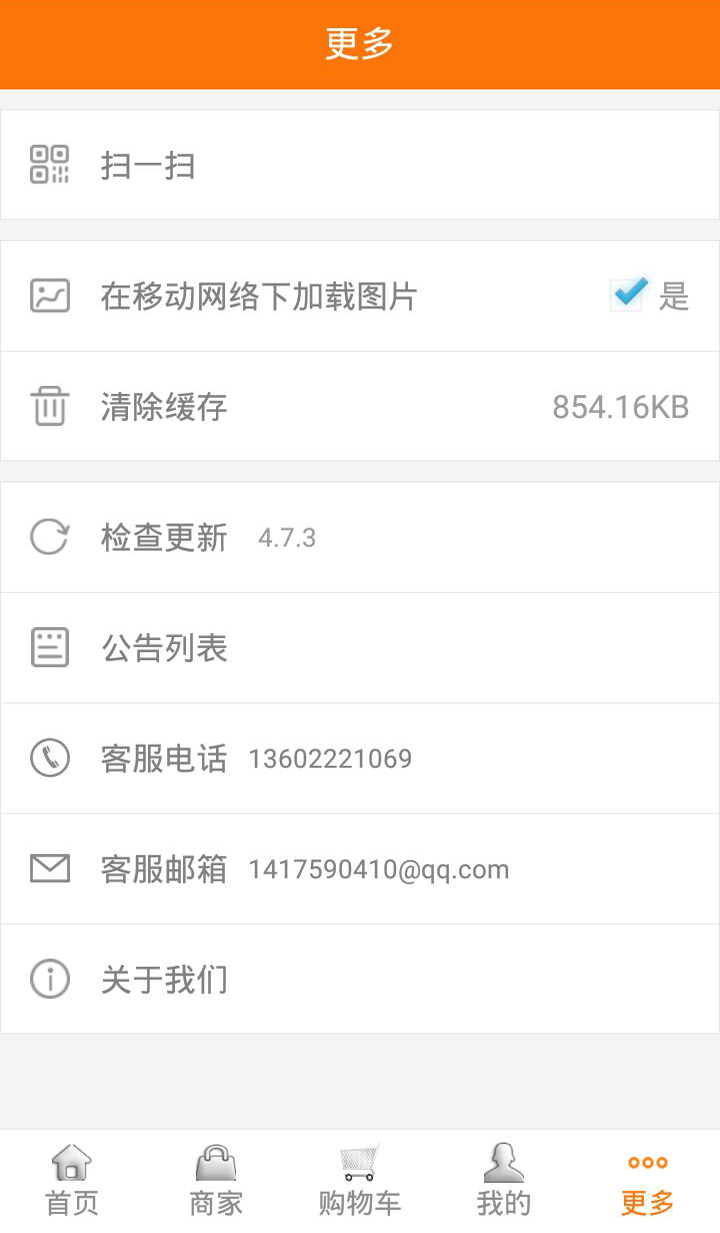The image size is (720, 1233).
Task: Switch to the 我的 tab
Action: (504, 1181)
